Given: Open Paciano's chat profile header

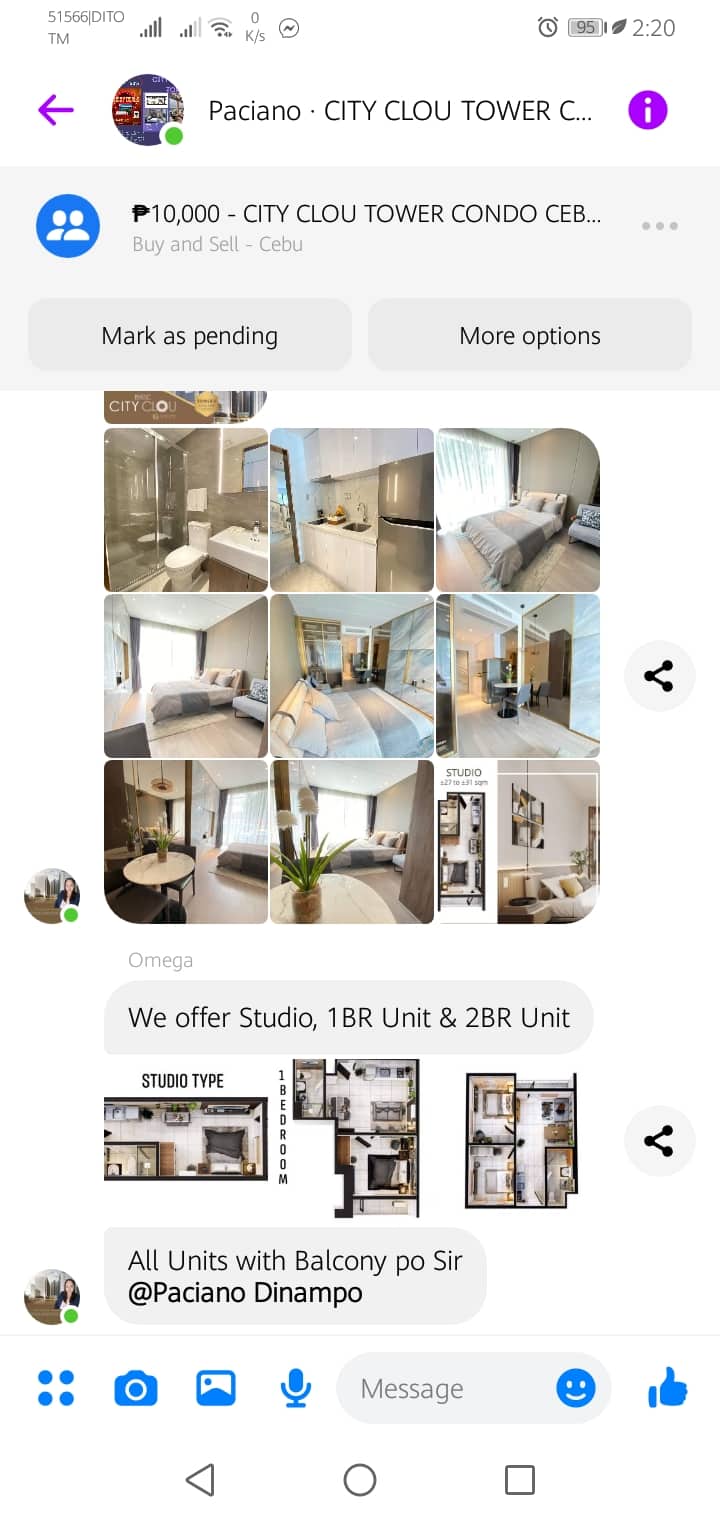Looking at the screenshot, I should [400, 111].
